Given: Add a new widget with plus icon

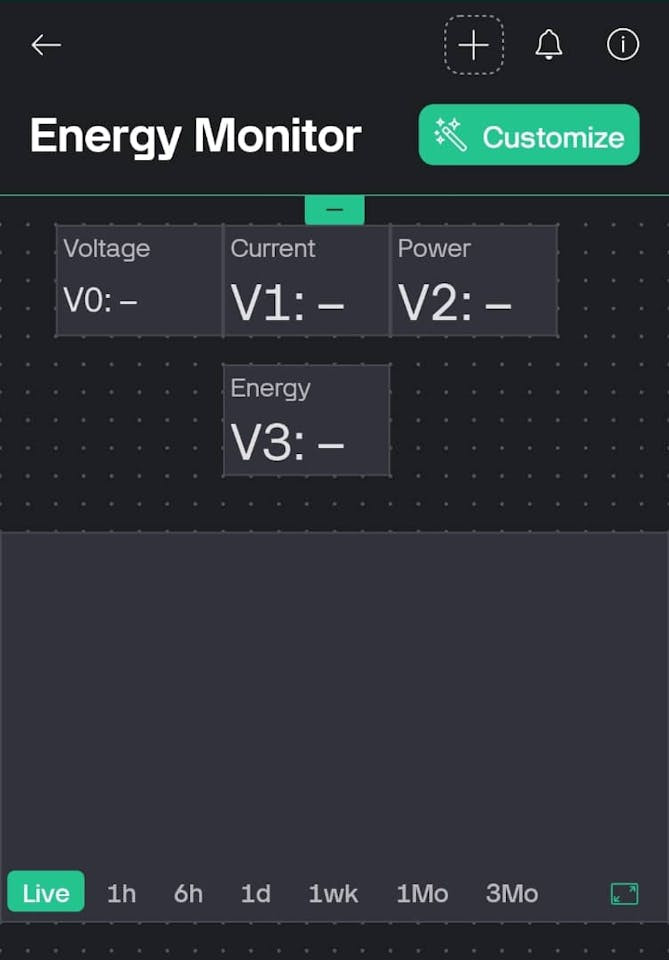Looking at the screenshot, I should [473, 45].
